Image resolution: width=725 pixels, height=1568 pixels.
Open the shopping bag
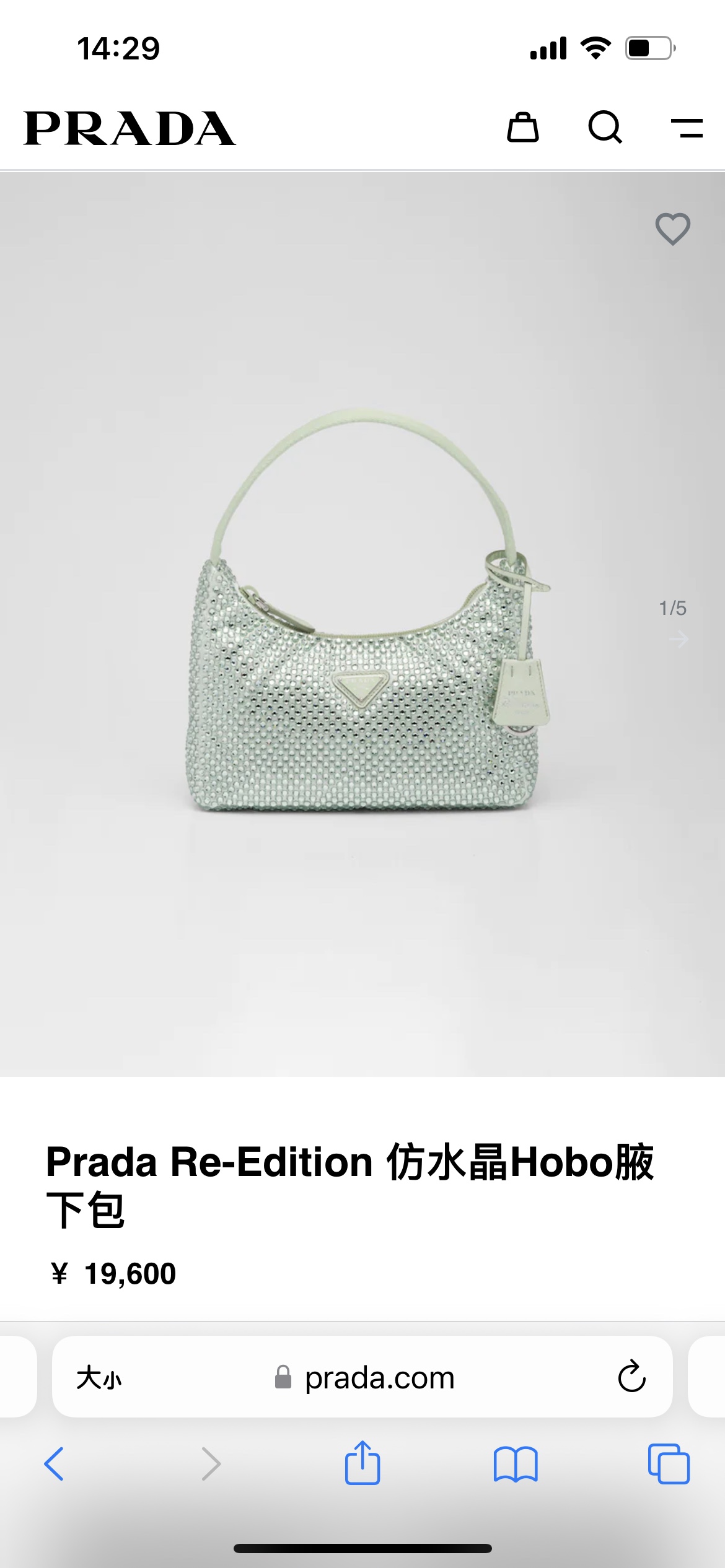[x=523, y=128]
